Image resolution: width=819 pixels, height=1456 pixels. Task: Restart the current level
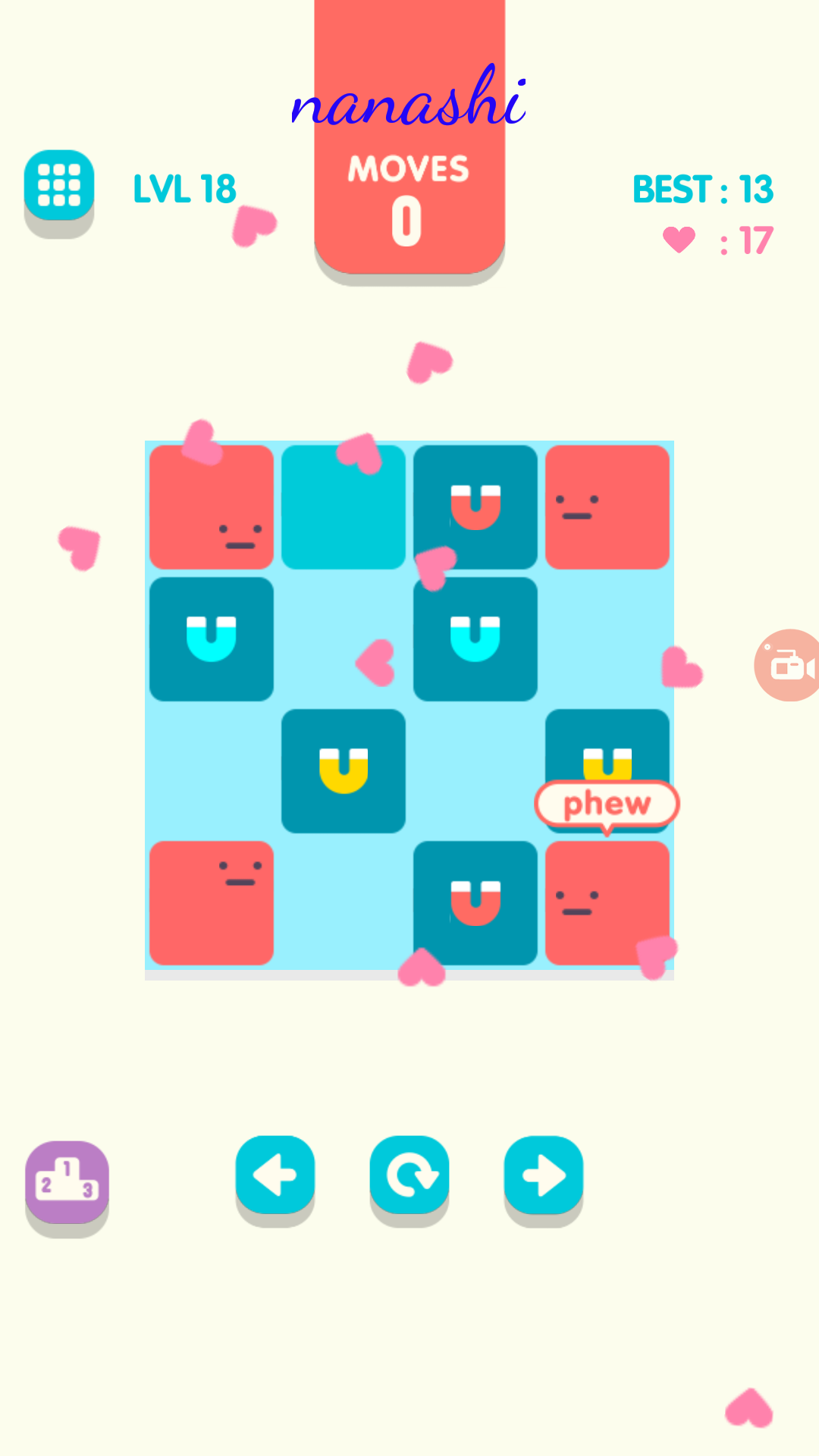pyautogui.click(x=409, y=1175)
